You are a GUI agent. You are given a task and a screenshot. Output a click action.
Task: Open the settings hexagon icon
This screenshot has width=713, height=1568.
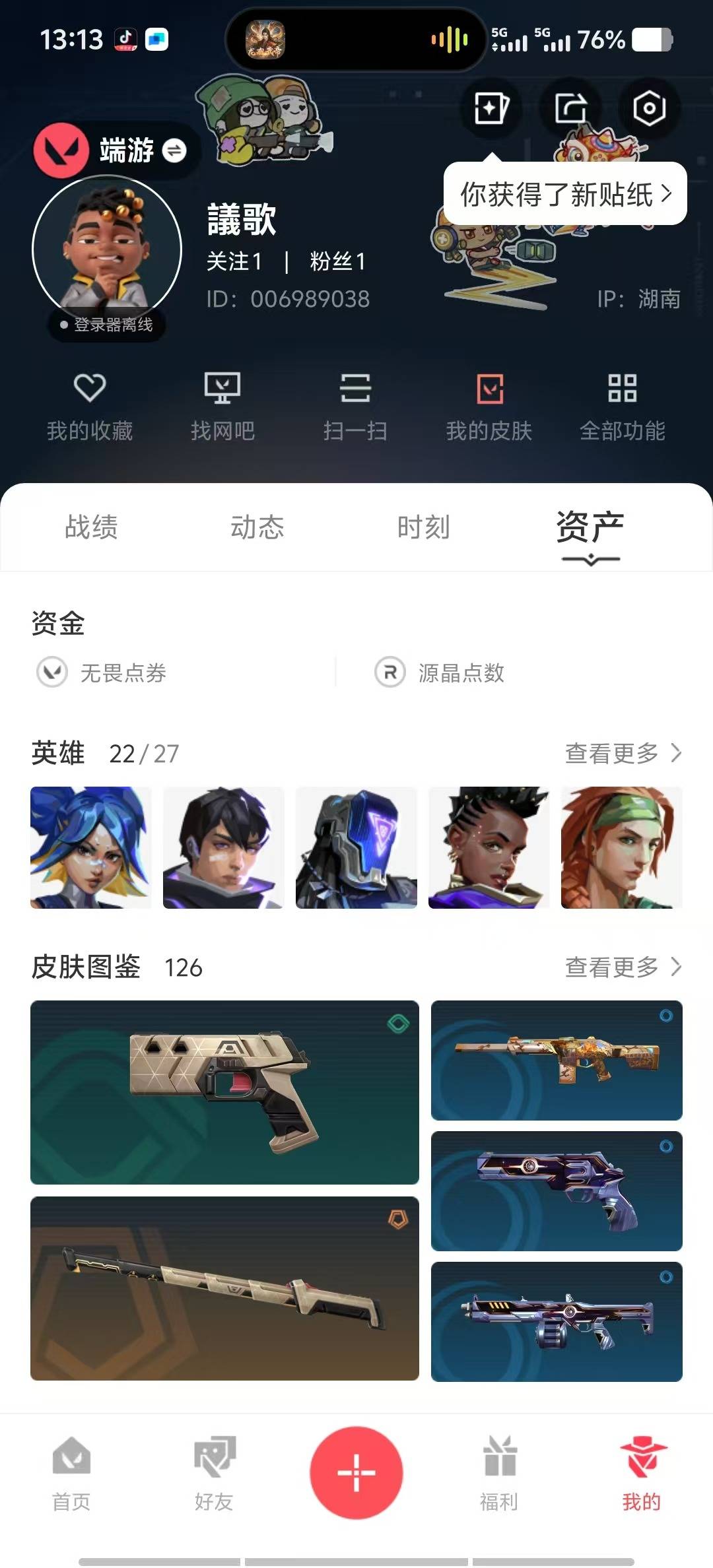coord(649,108)
